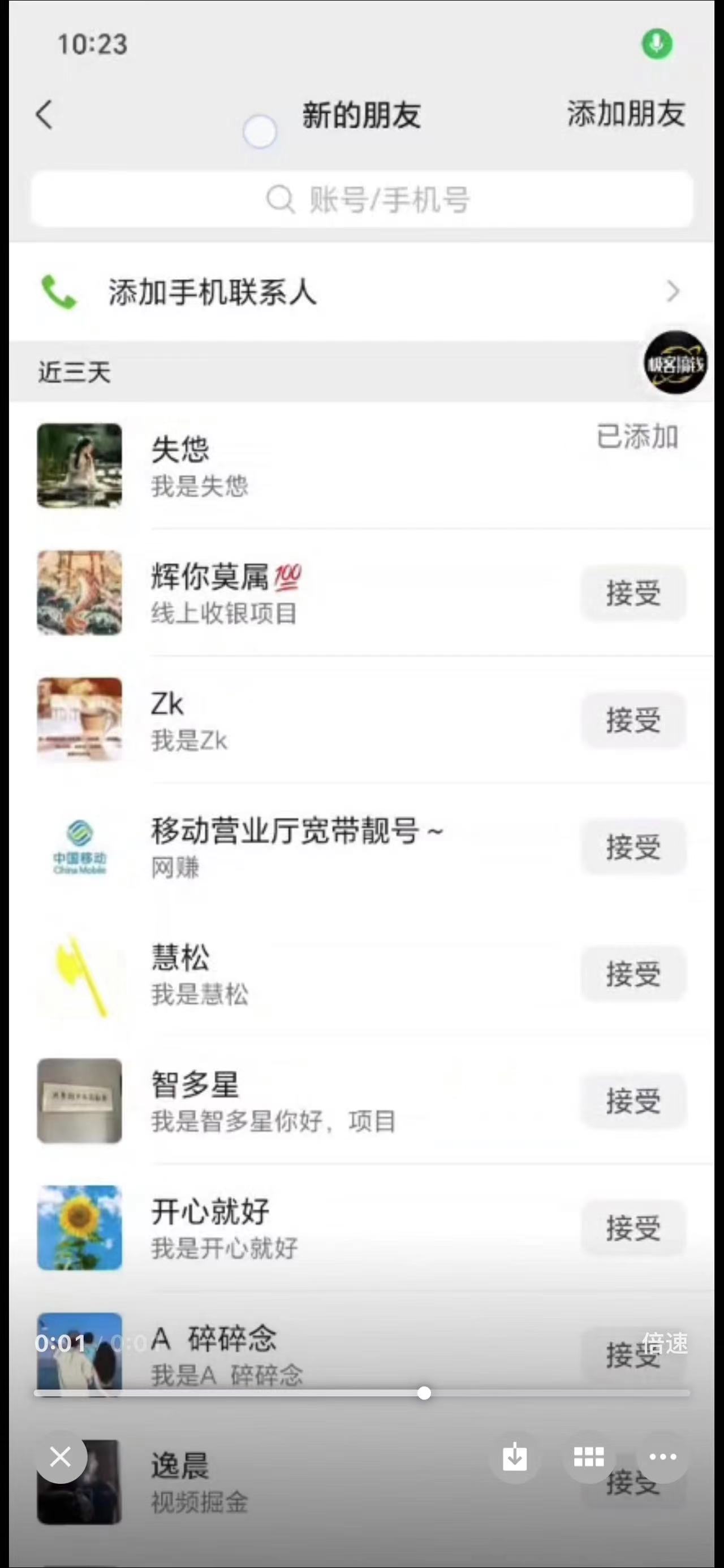The height and width of the screenshot is (1568, 724).
Task: Accept 慧松's friend request
Action: [634, 974]
